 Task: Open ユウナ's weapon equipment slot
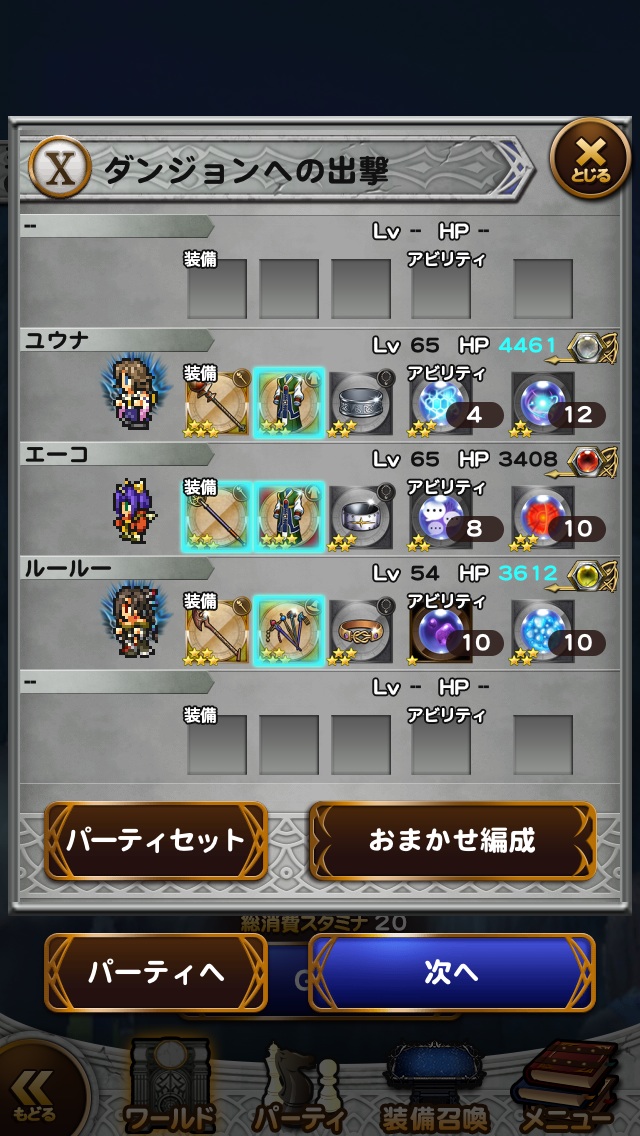coord(217,402)
